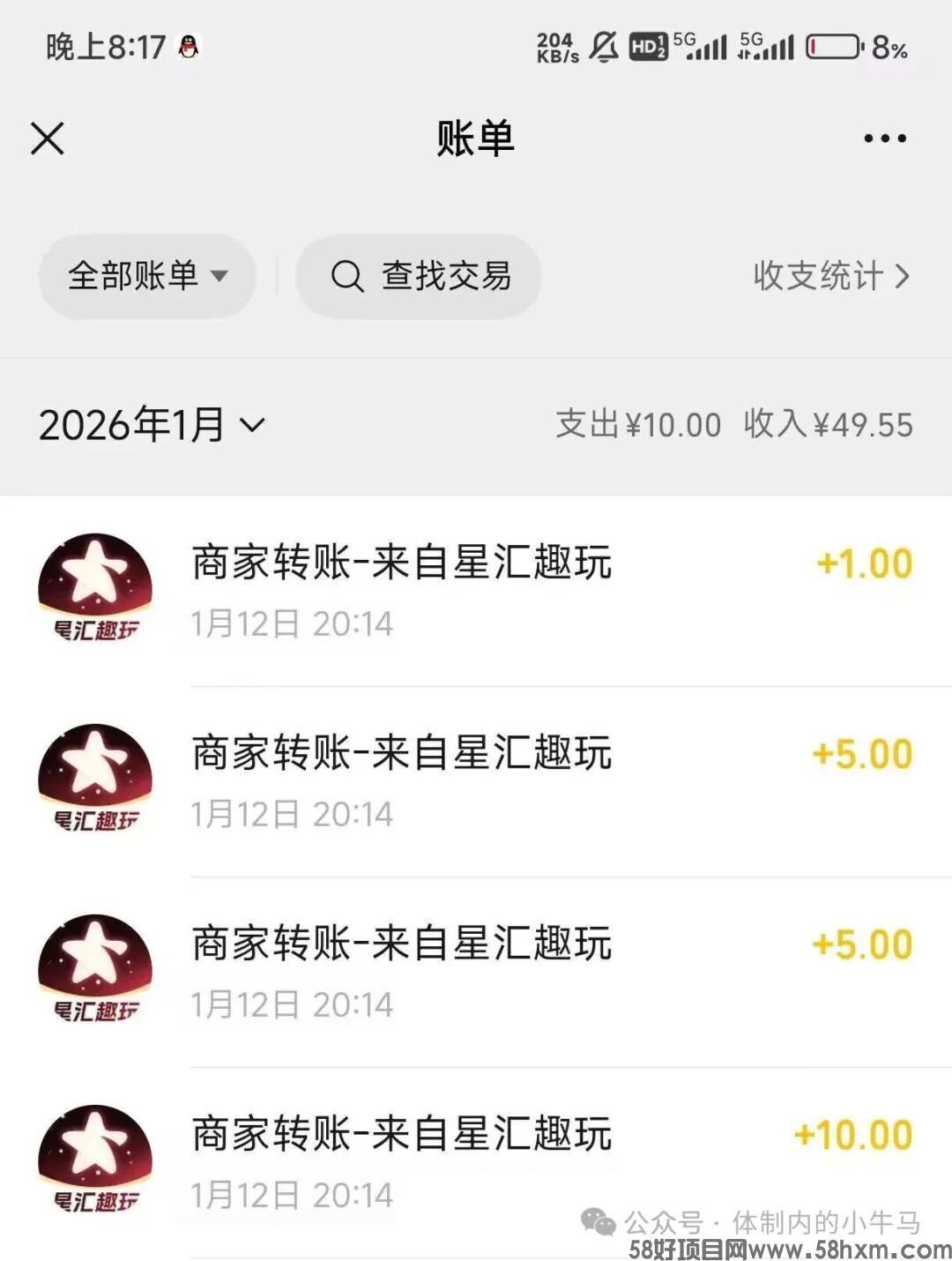
Task: Tap the 账单 page title
Action: tap(476, 138)
